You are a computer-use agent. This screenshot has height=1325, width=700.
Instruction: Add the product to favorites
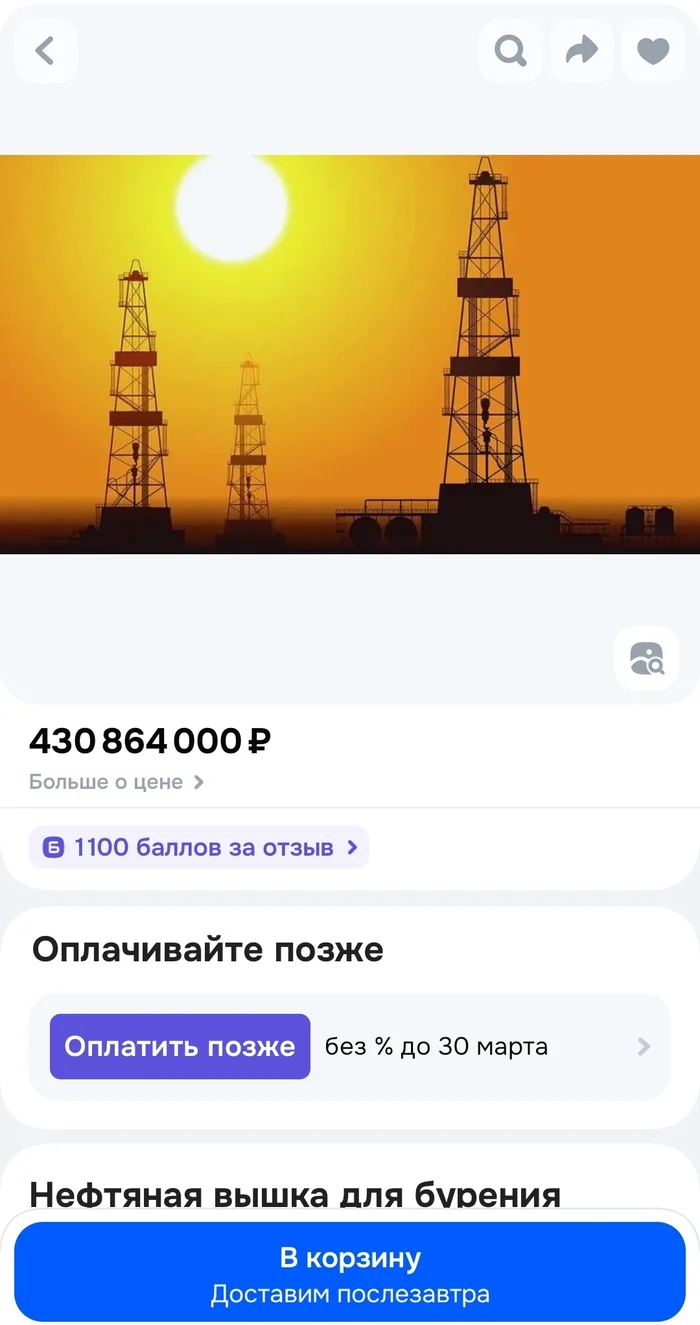click(653, 51)
